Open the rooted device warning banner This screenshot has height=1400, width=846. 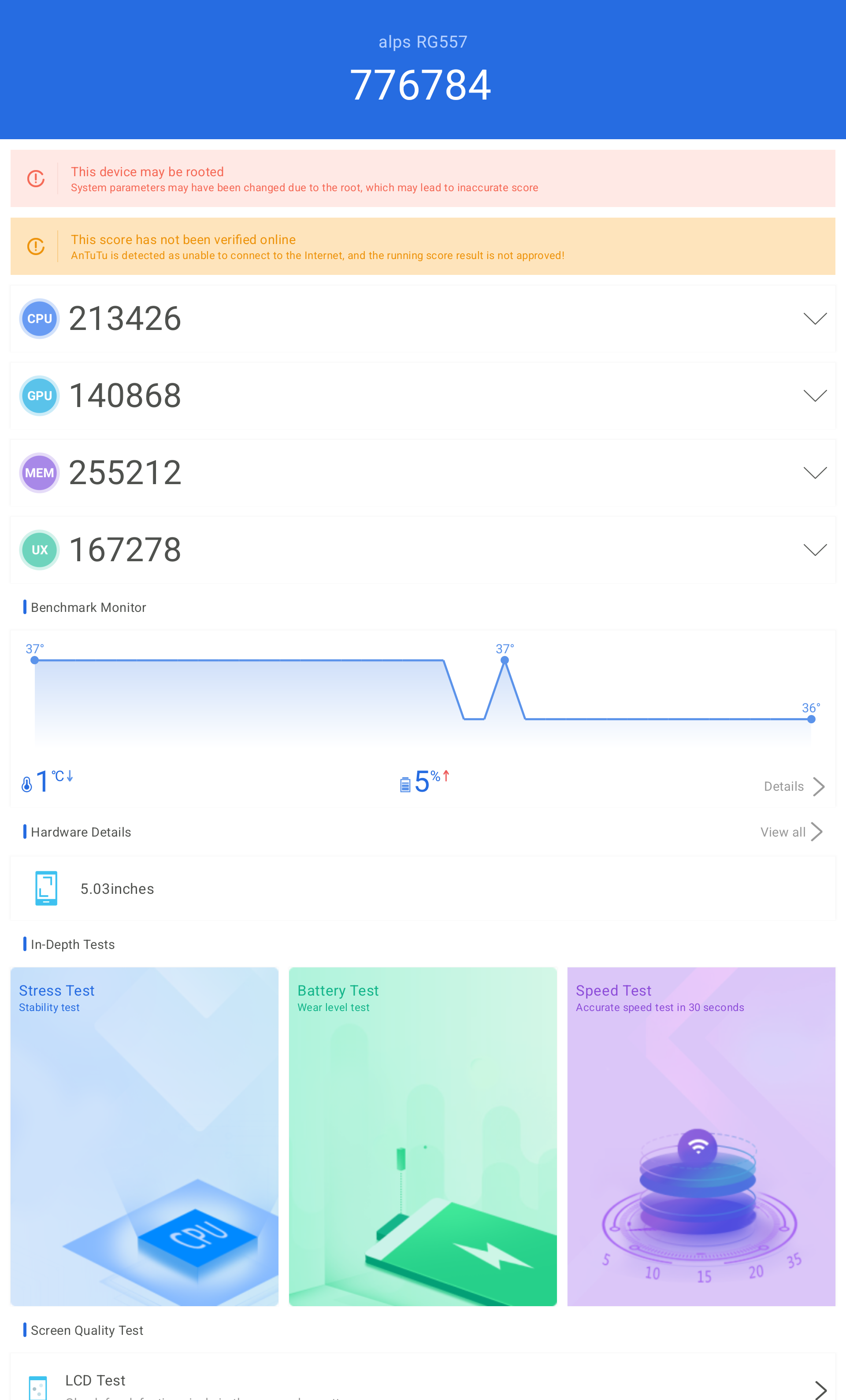coord(423,179)
